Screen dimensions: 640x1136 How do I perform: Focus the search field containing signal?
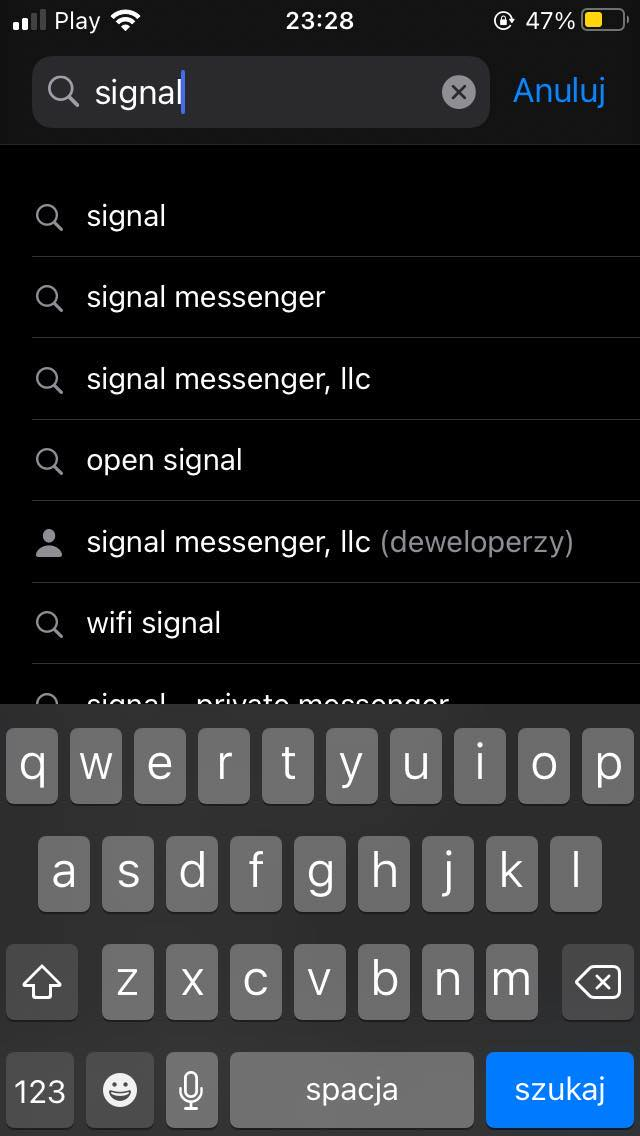(261, 92)
